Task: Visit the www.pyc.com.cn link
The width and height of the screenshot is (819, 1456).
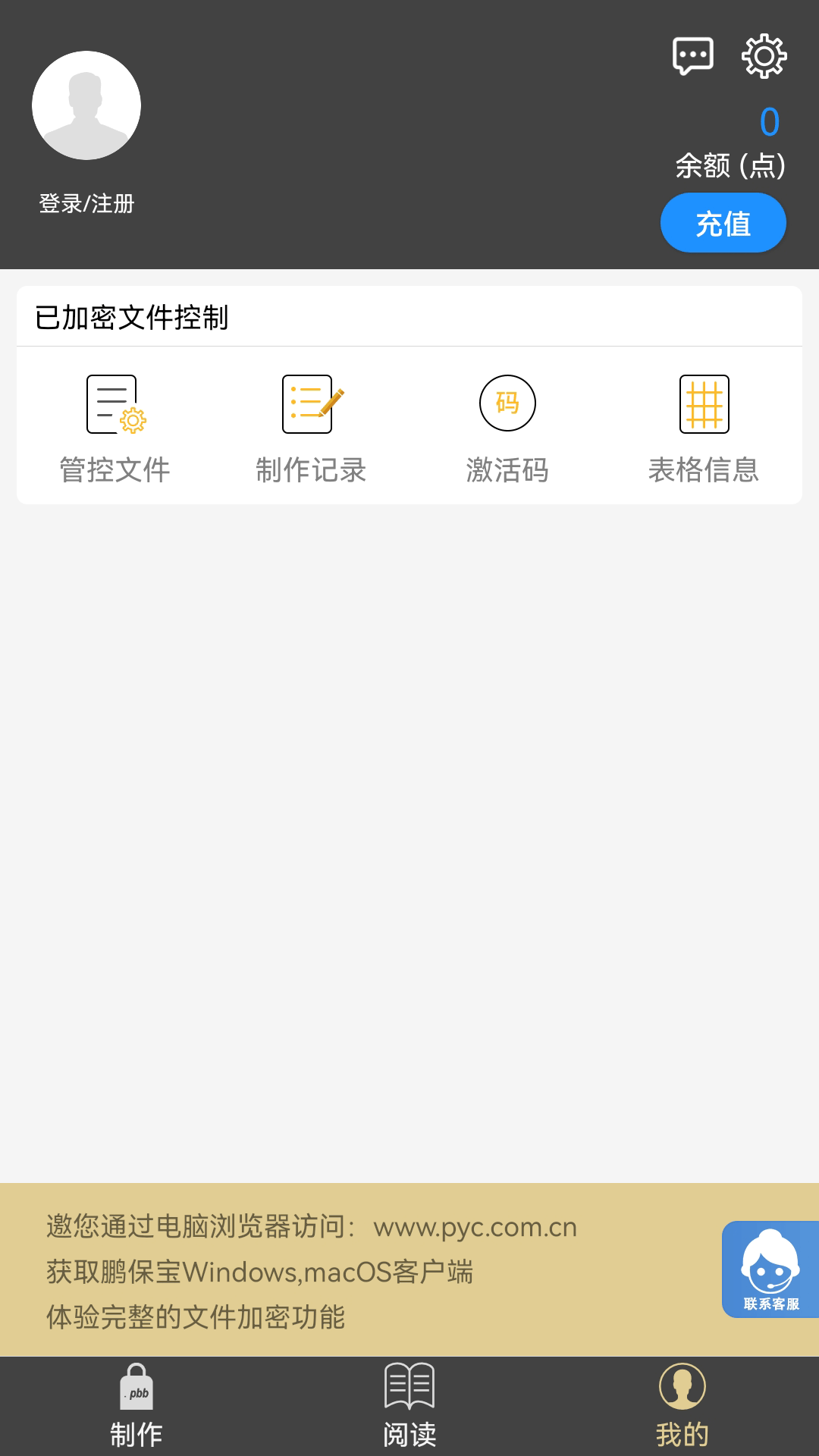Action: pos(476,1227)
